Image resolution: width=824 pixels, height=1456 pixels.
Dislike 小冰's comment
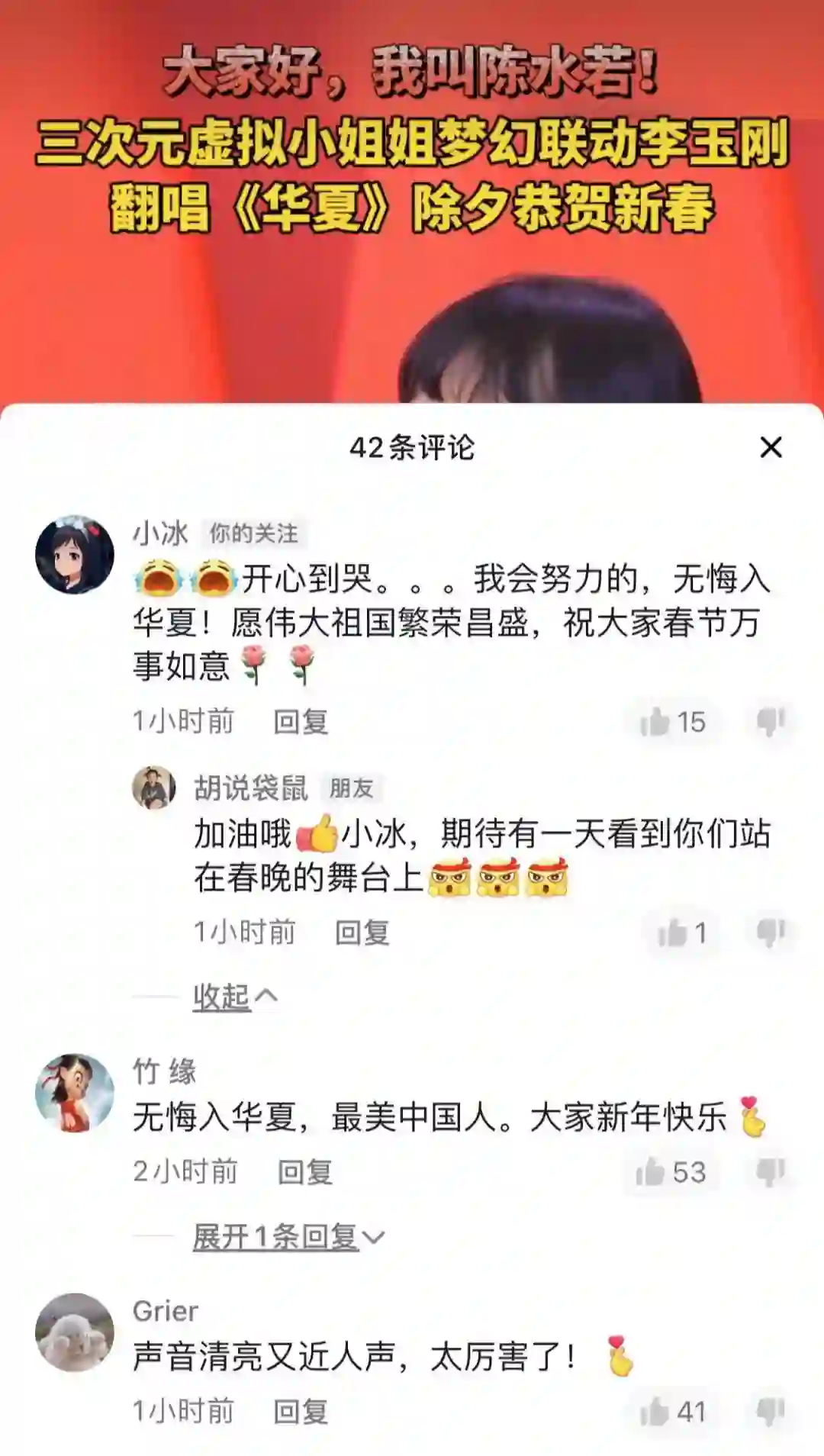(771, 721)
